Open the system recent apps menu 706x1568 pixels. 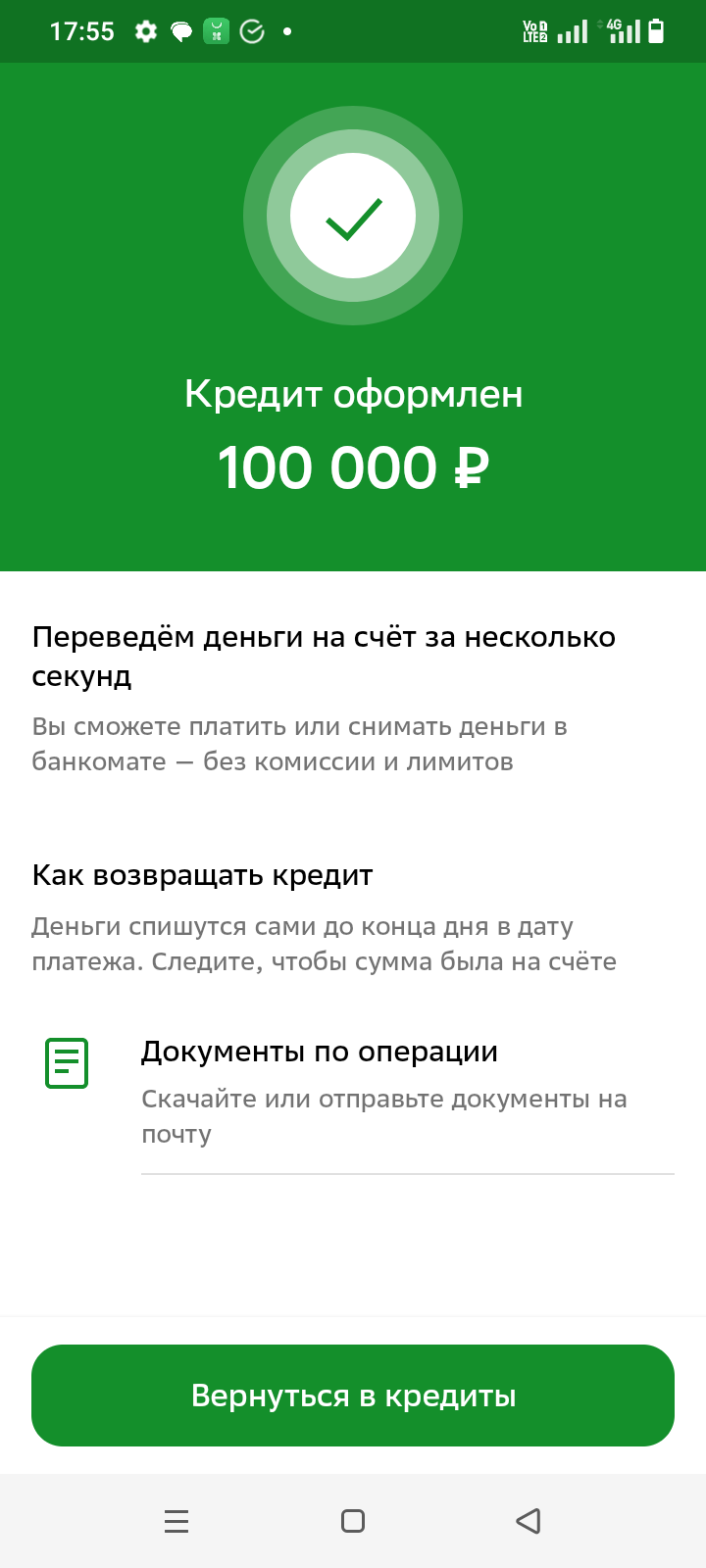(176, 1521)
